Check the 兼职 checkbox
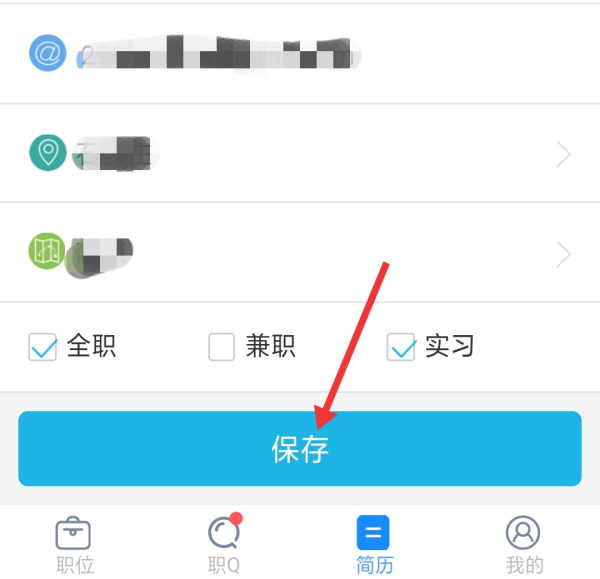Viewport: 600px width, 579px height. coord(221,347)
